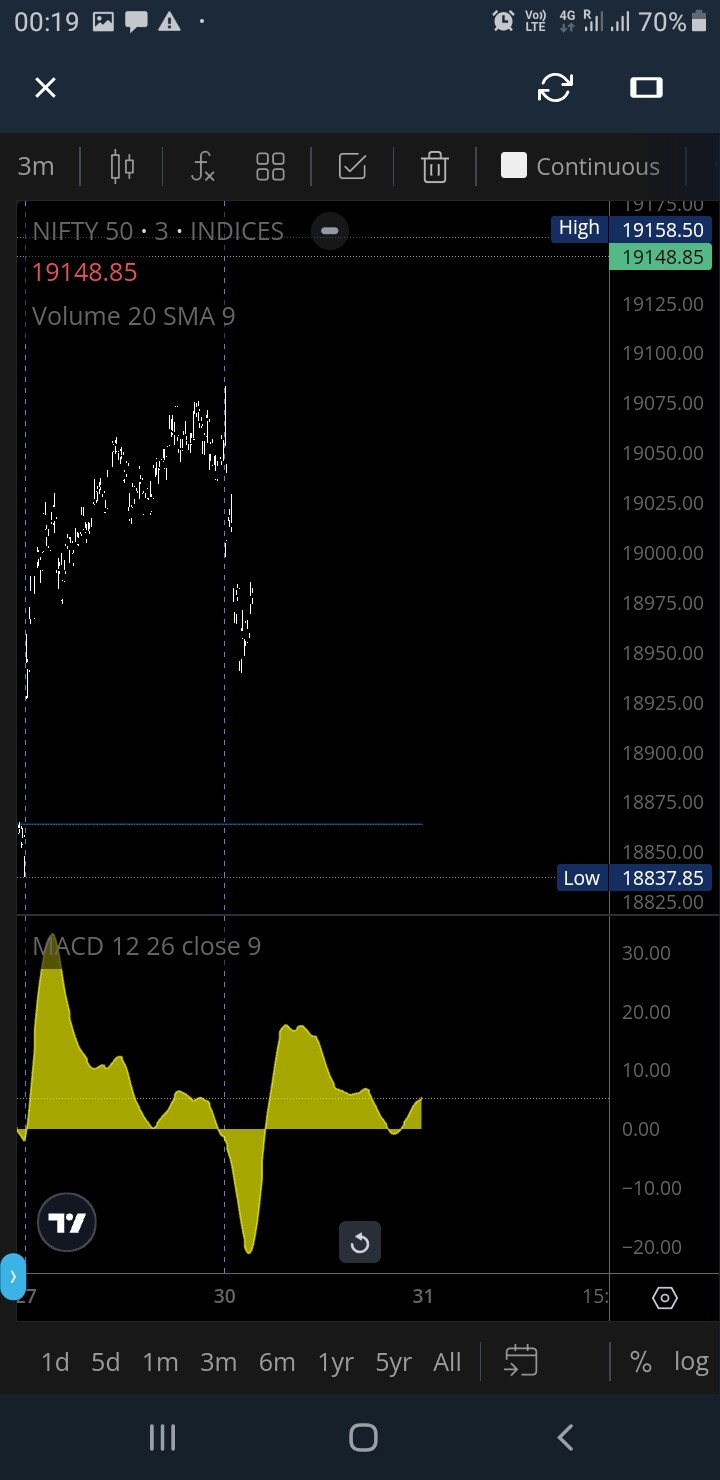Tap the MACD 12 26 close 9 label
The width and height of the screenshot is (720, 1480).
pos(146,945)
